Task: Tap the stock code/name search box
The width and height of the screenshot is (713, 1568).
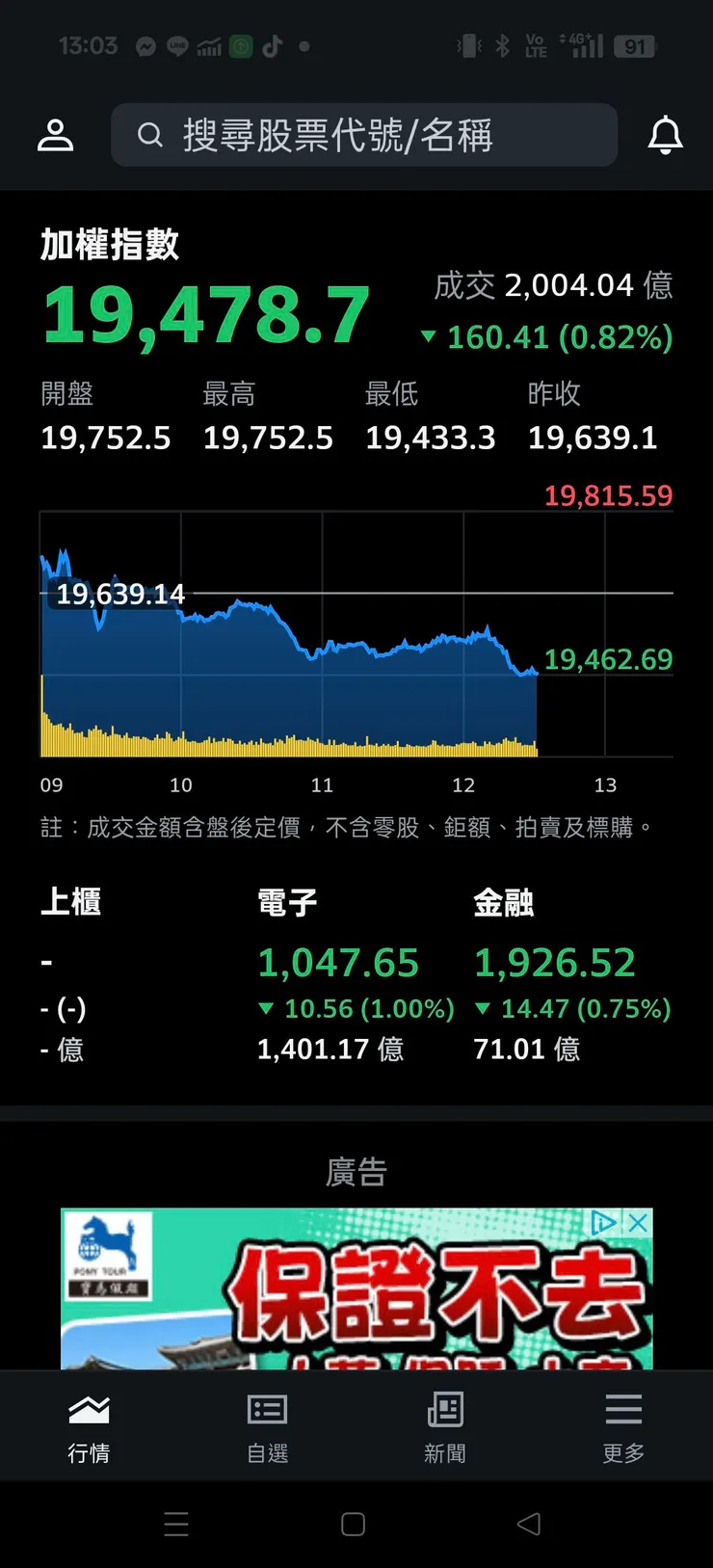Action: point(364,135)
